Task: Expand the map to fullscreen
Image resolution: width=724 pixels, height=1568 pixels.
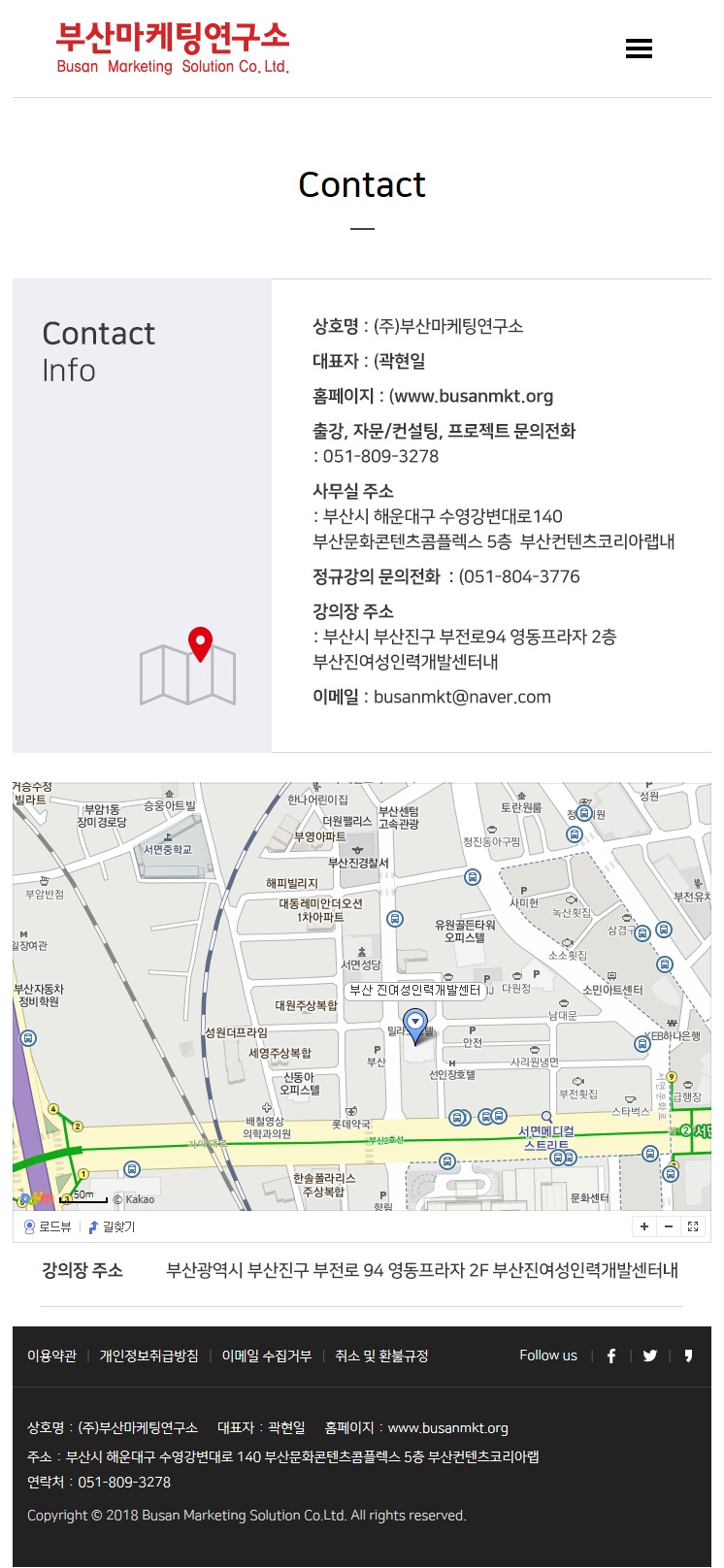Action: (693, 1226)
